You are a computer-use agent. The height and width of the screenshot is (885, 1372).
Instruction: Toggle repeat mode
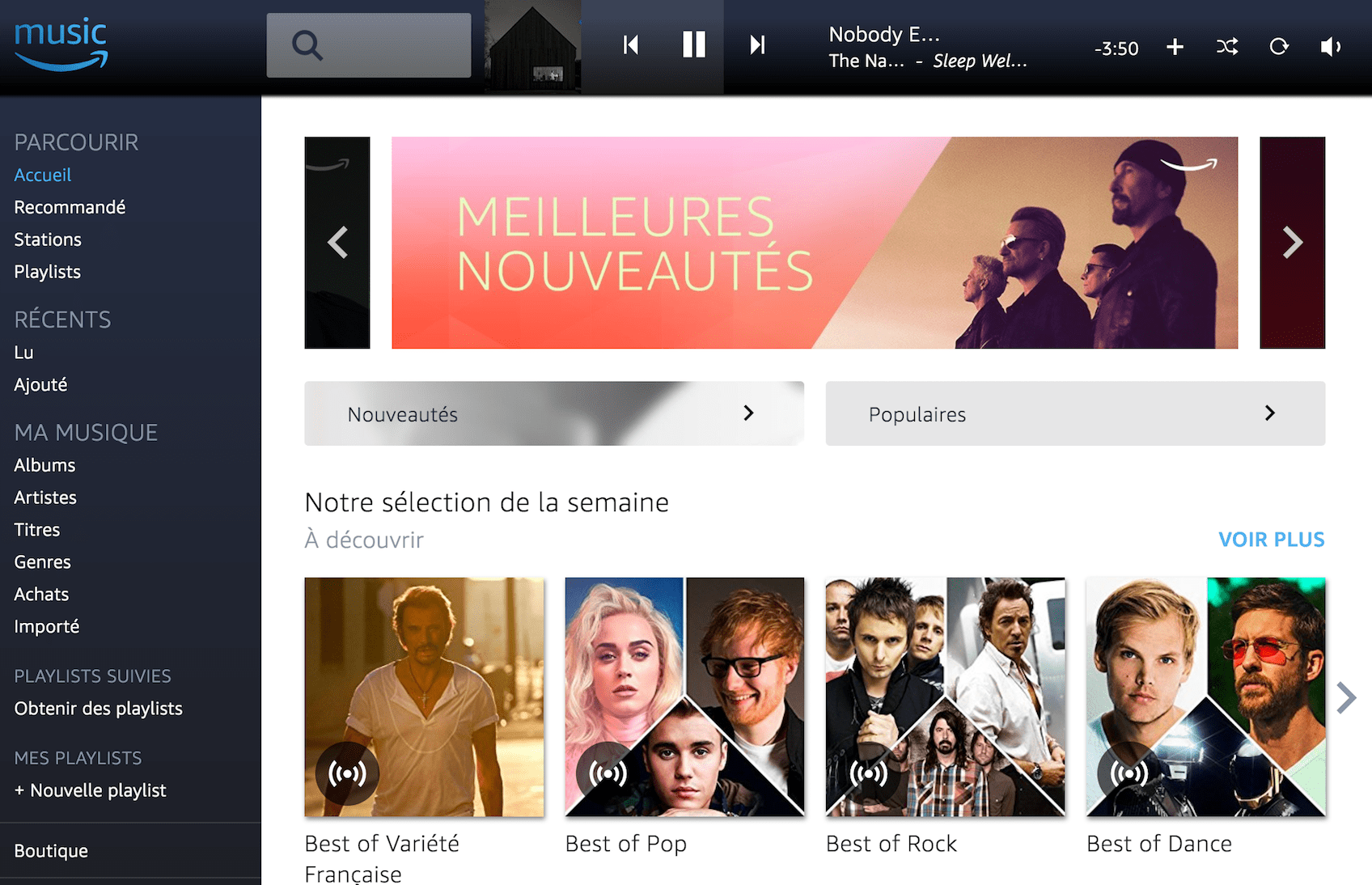[1278, 47]
